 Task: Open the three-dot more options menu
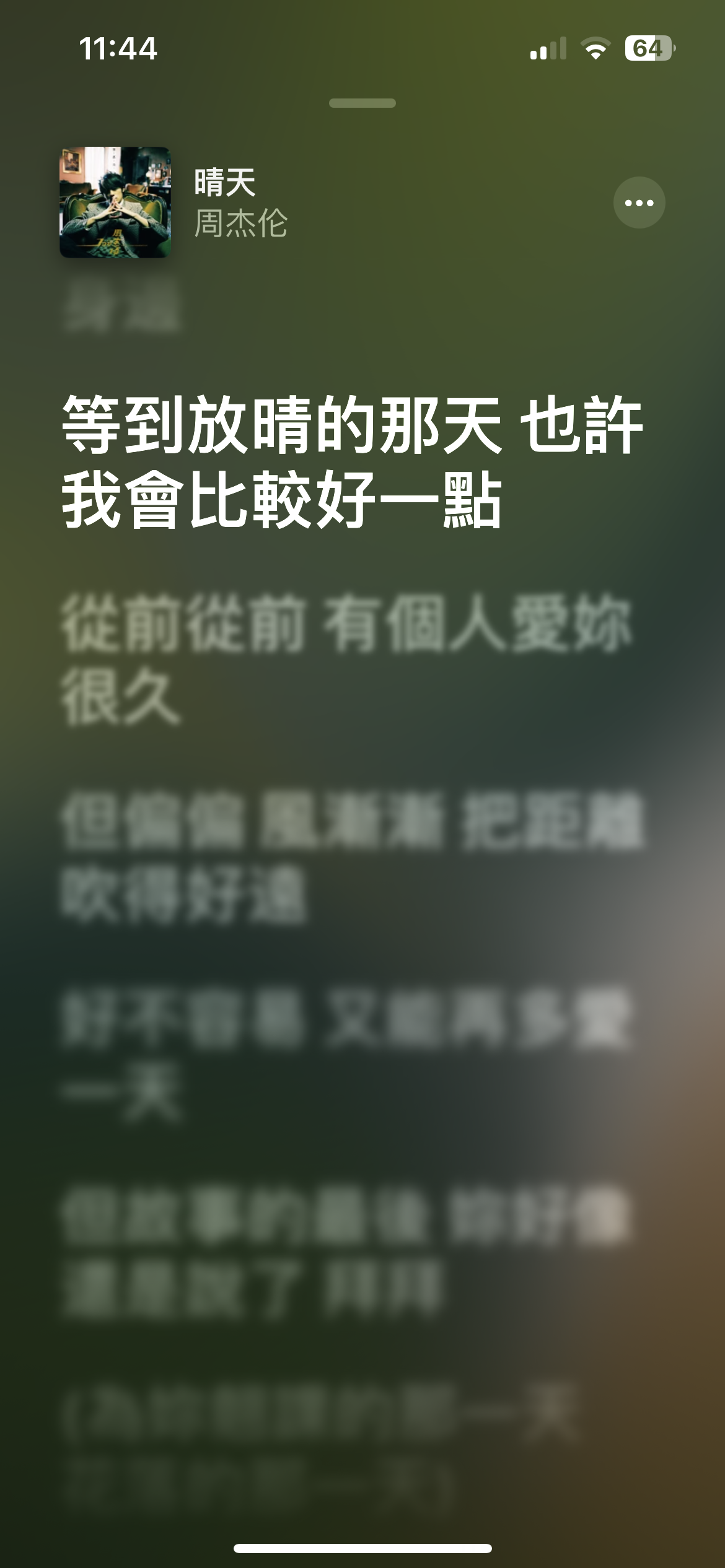point(639,203)
